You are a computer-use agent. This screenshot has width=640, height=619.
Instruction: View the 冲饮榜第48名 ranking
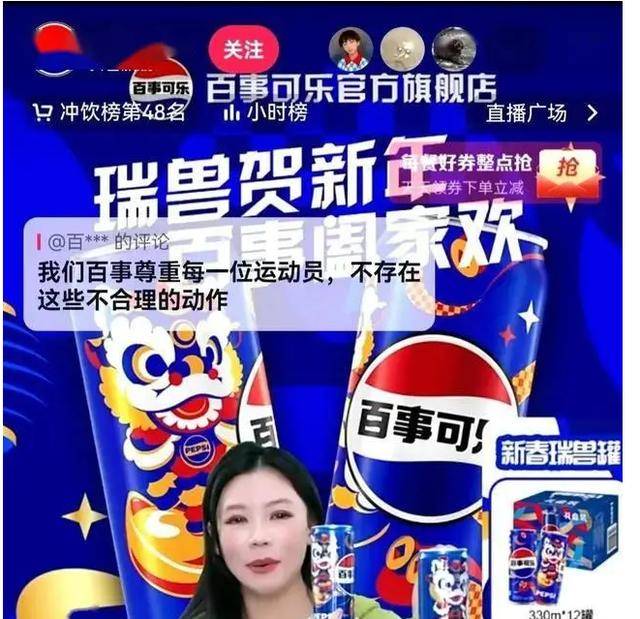point(109,112)
